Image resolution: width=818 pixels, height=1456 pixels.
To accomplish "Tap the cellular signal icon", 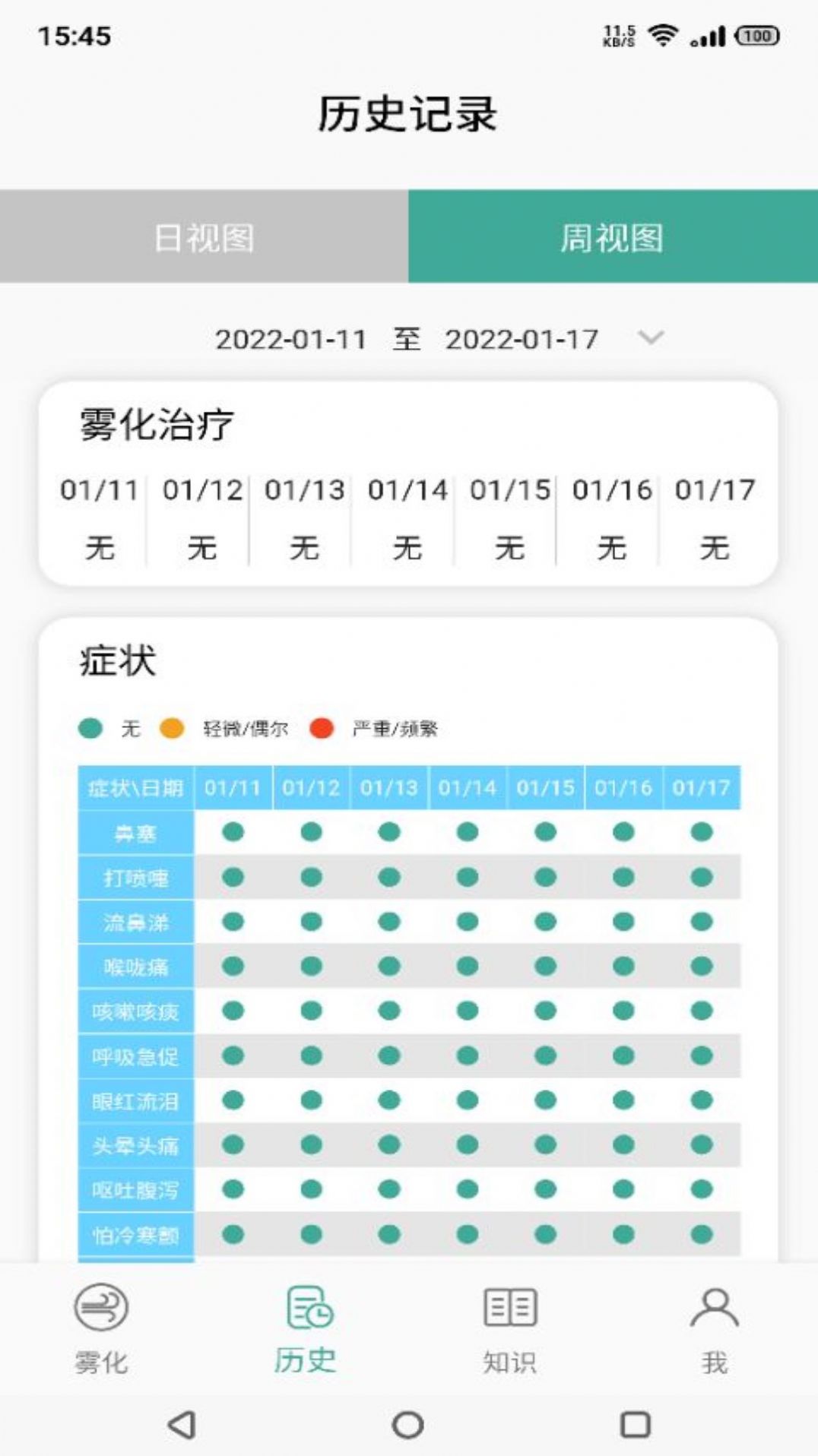I will click(707, 34).
